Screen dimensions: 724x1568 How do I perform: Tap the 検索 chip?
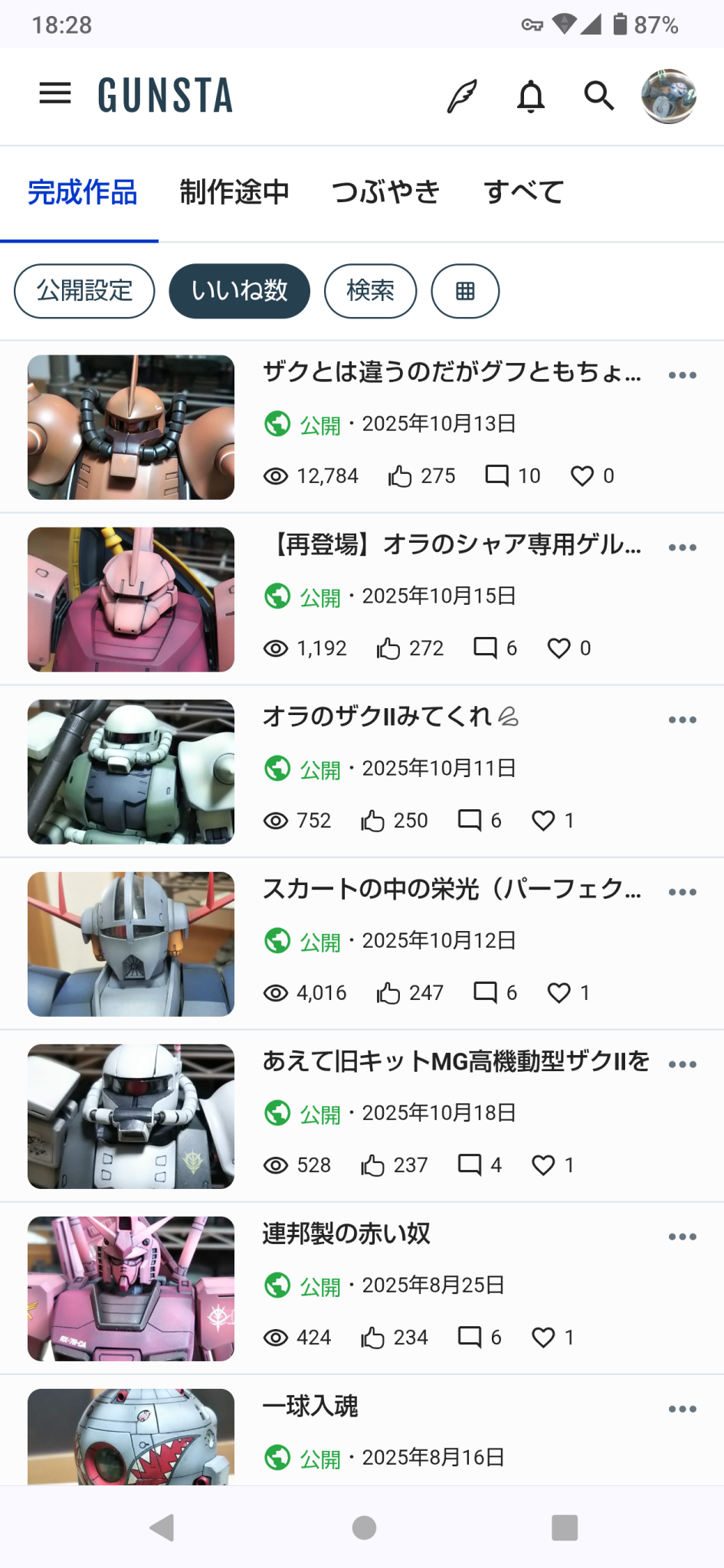coord(370,291)
